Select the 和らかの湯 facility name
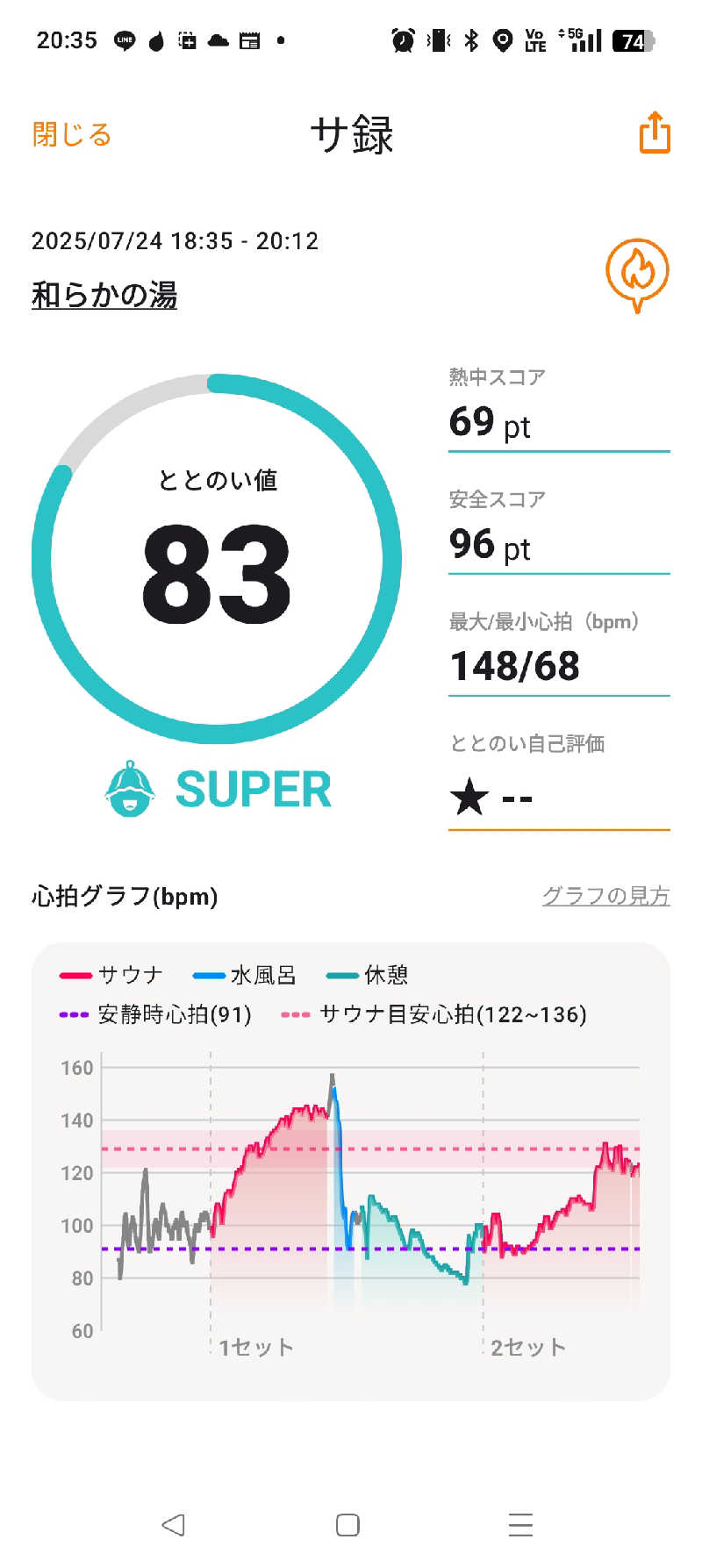 pos(104,297)
